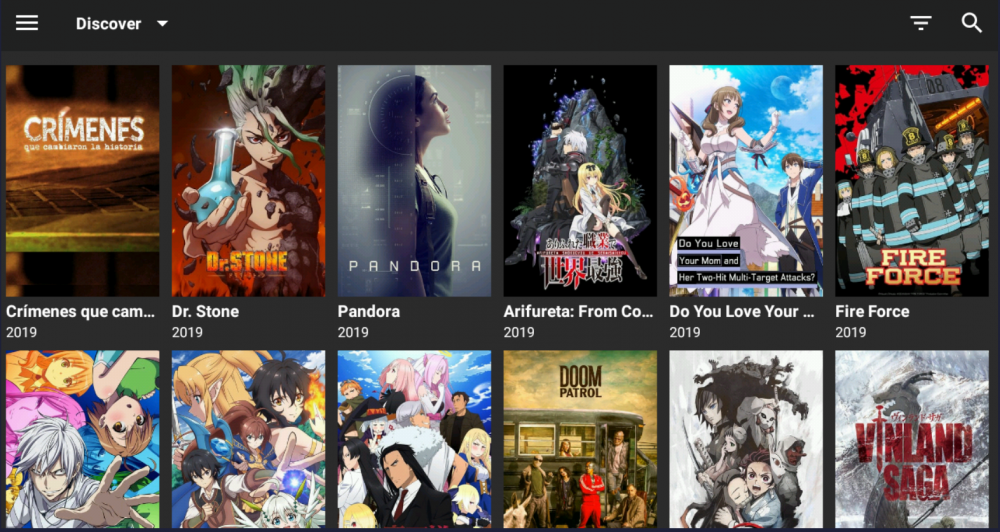
Task: Open Do You Love Your Mom tile
Action: [746, 181]
